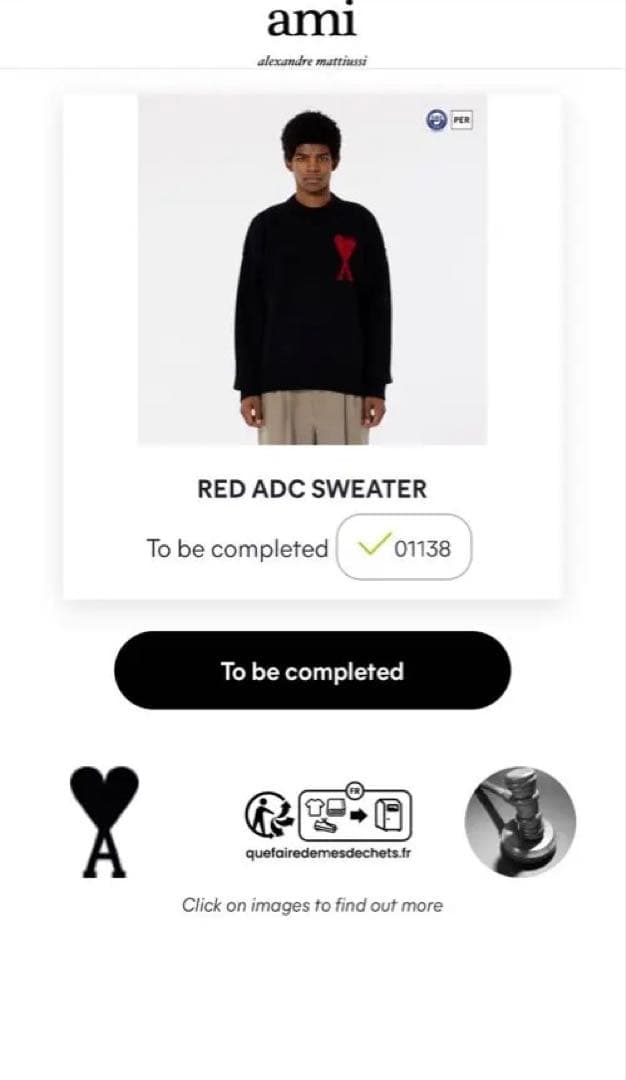
Task: View the Red ADC Sweater product photo
Action: 312,270
